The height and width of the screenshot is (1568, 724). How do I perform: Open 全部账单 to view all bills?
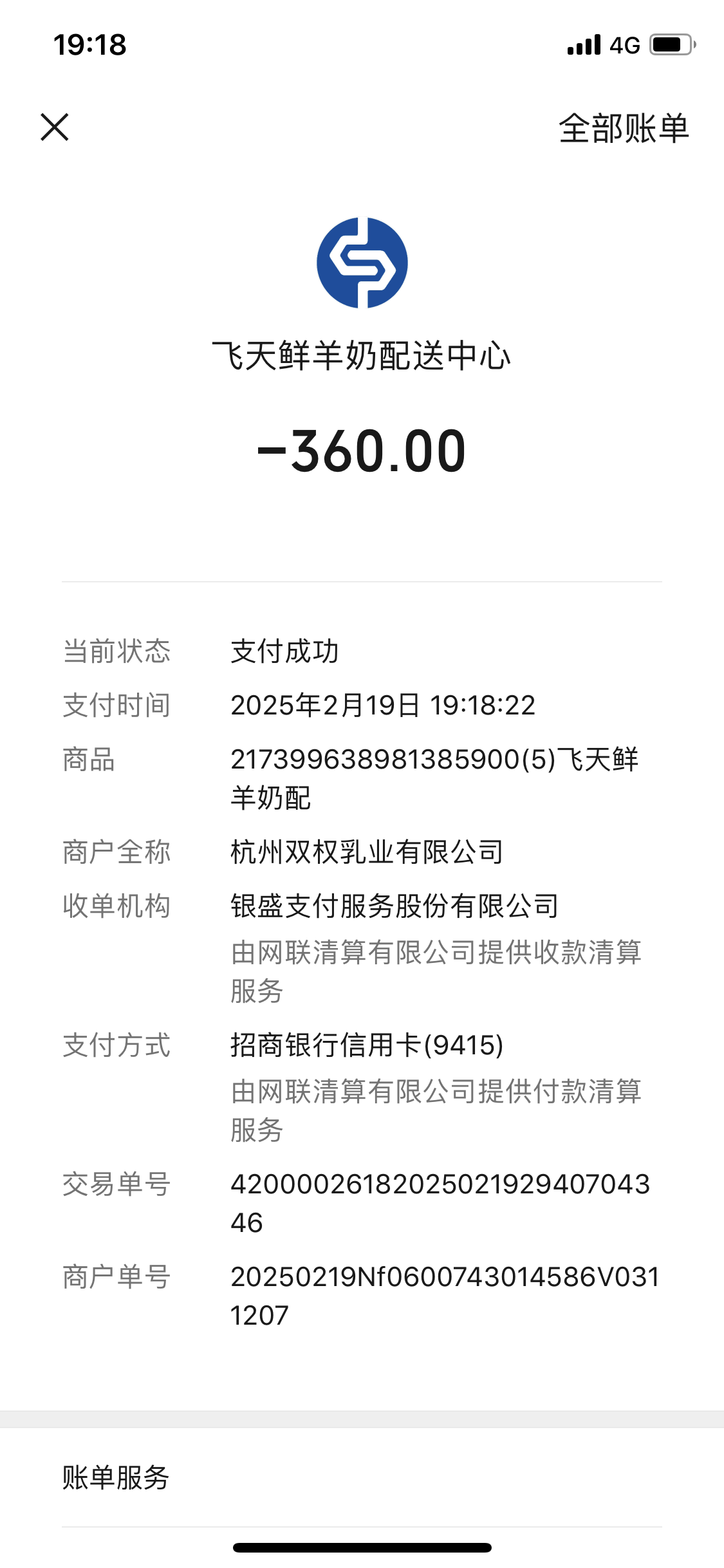(624, 128)
